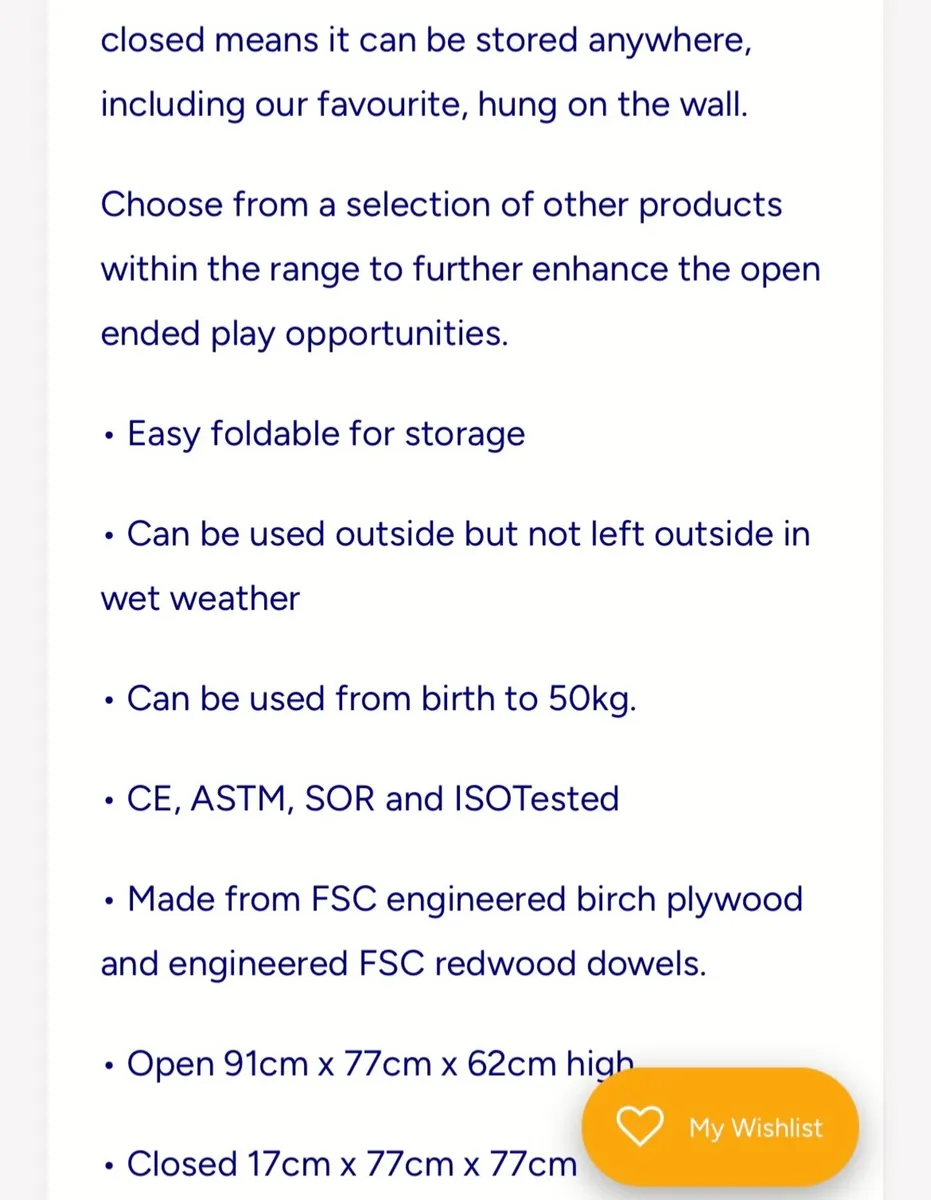Click the heart icon in the wishlist button

[x=641, y=1126]
